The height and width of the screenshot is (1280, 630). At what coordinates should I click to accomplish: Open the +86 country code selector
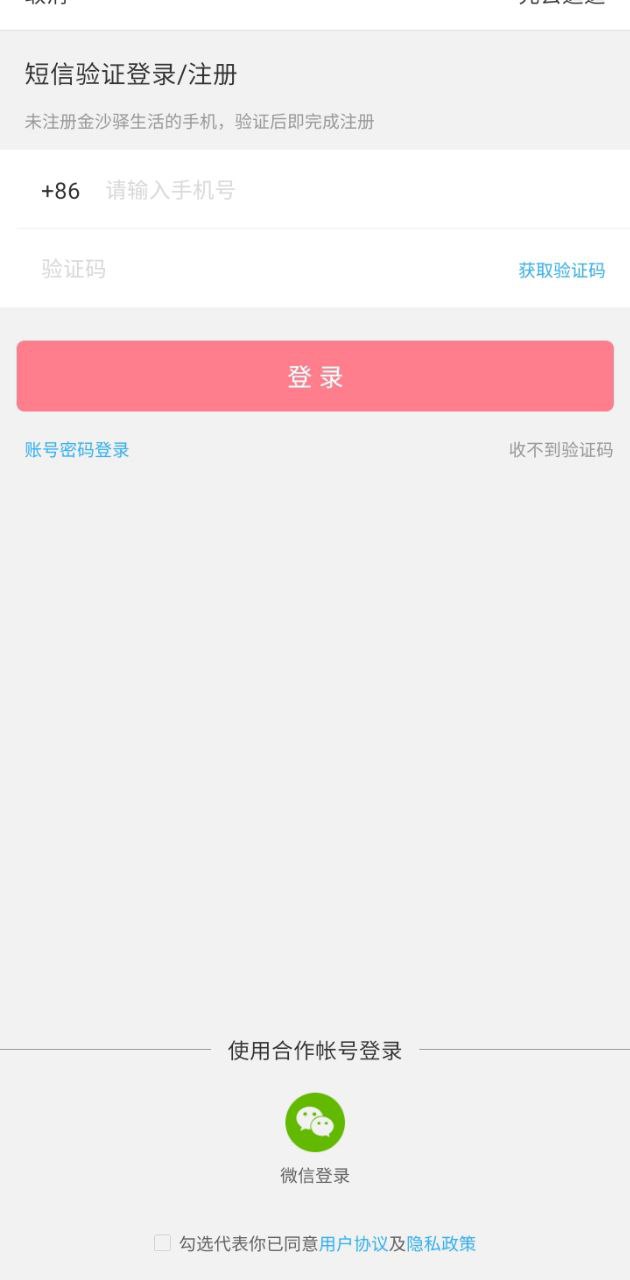(x=60, y=190)
